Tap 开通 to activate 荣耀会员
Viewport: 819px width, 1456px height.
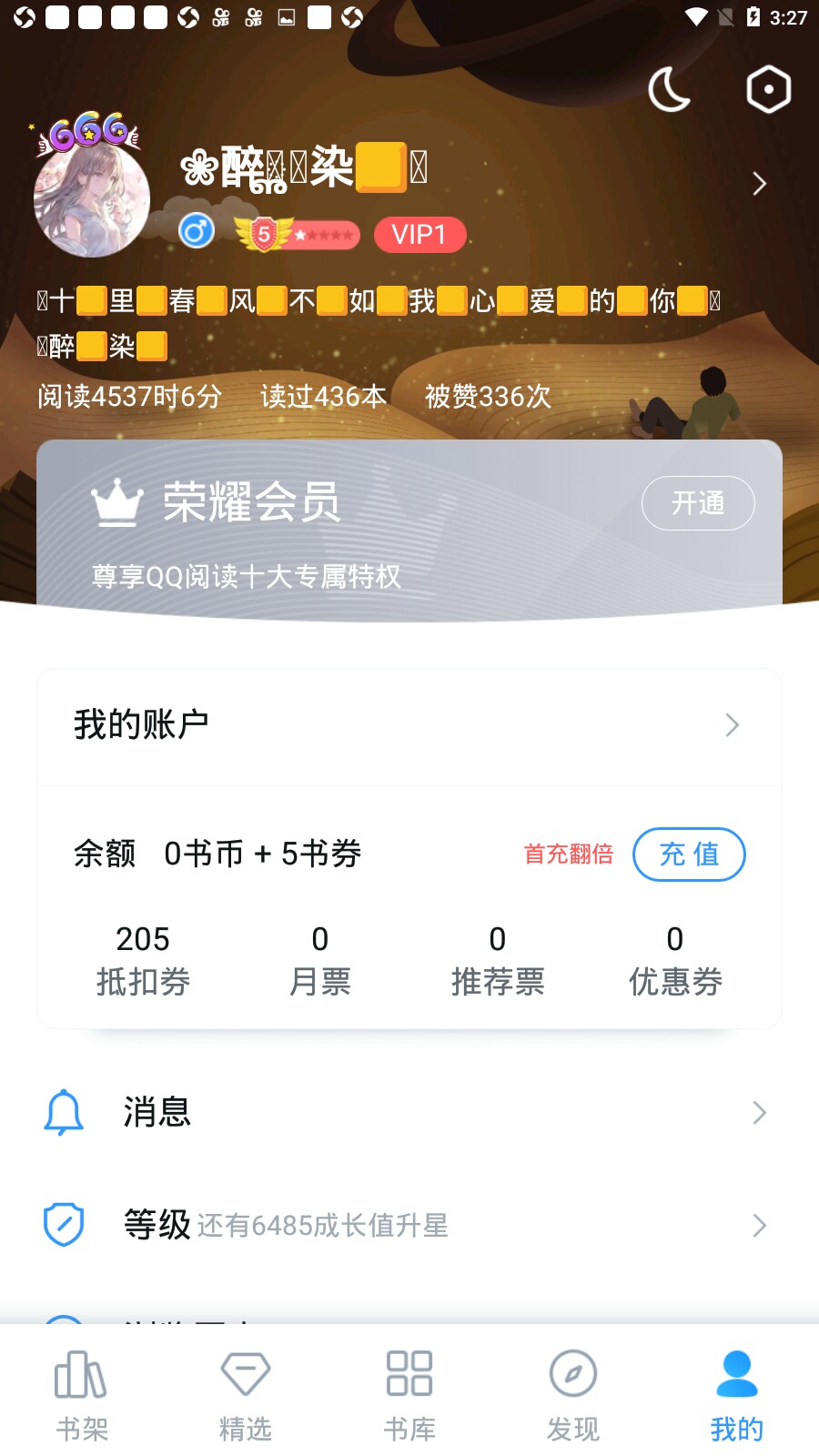pos(698,502)
